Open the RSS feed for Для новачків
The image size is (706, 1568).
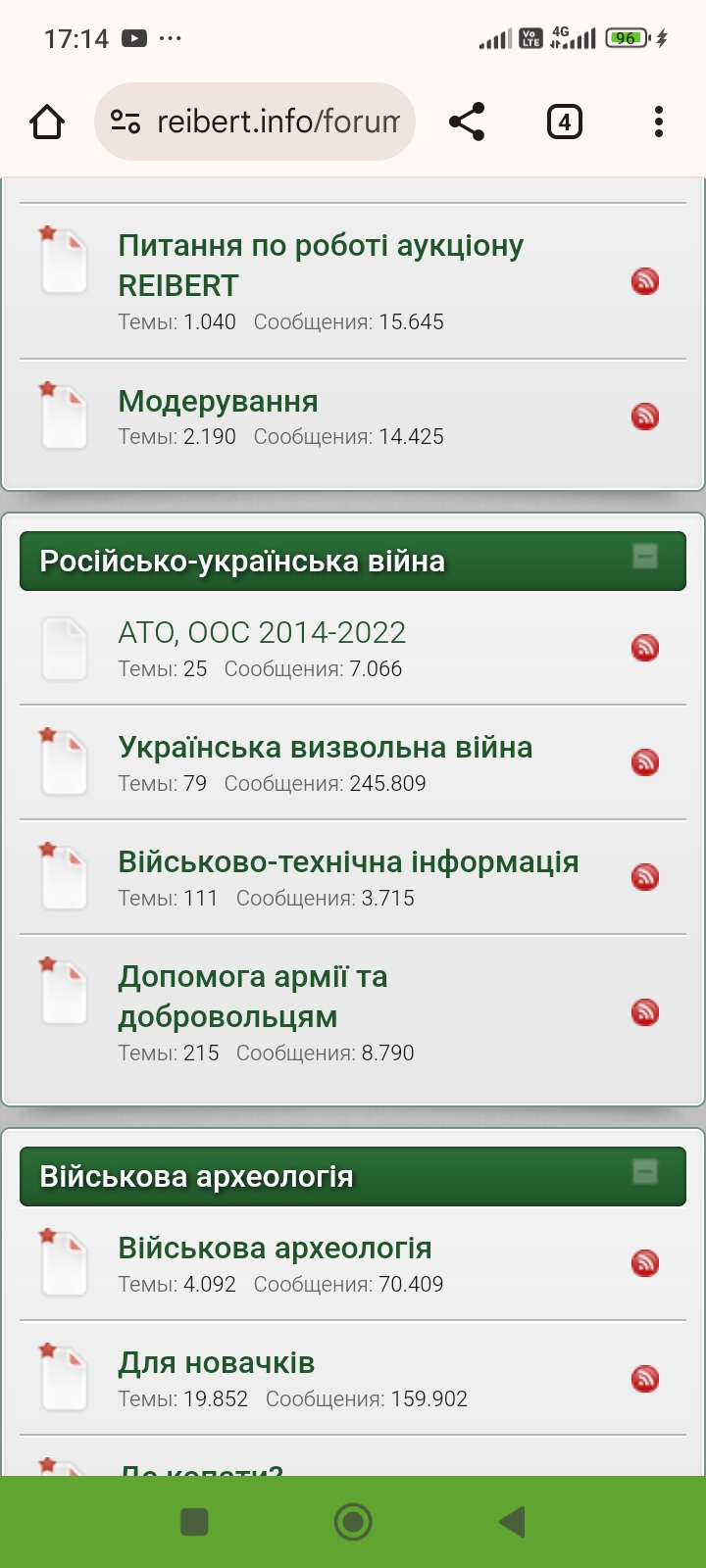(645, 1379)
